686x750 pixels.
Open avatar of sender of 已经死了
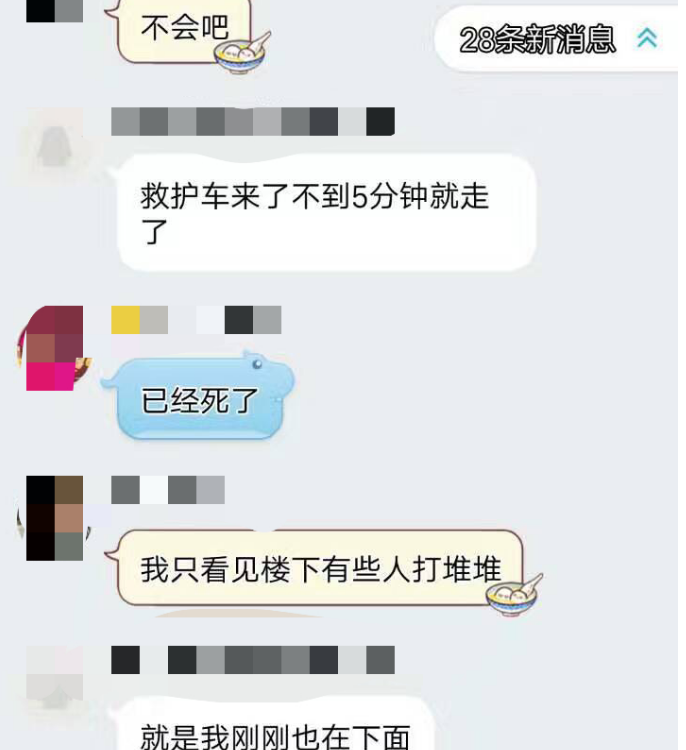point(54,348)
